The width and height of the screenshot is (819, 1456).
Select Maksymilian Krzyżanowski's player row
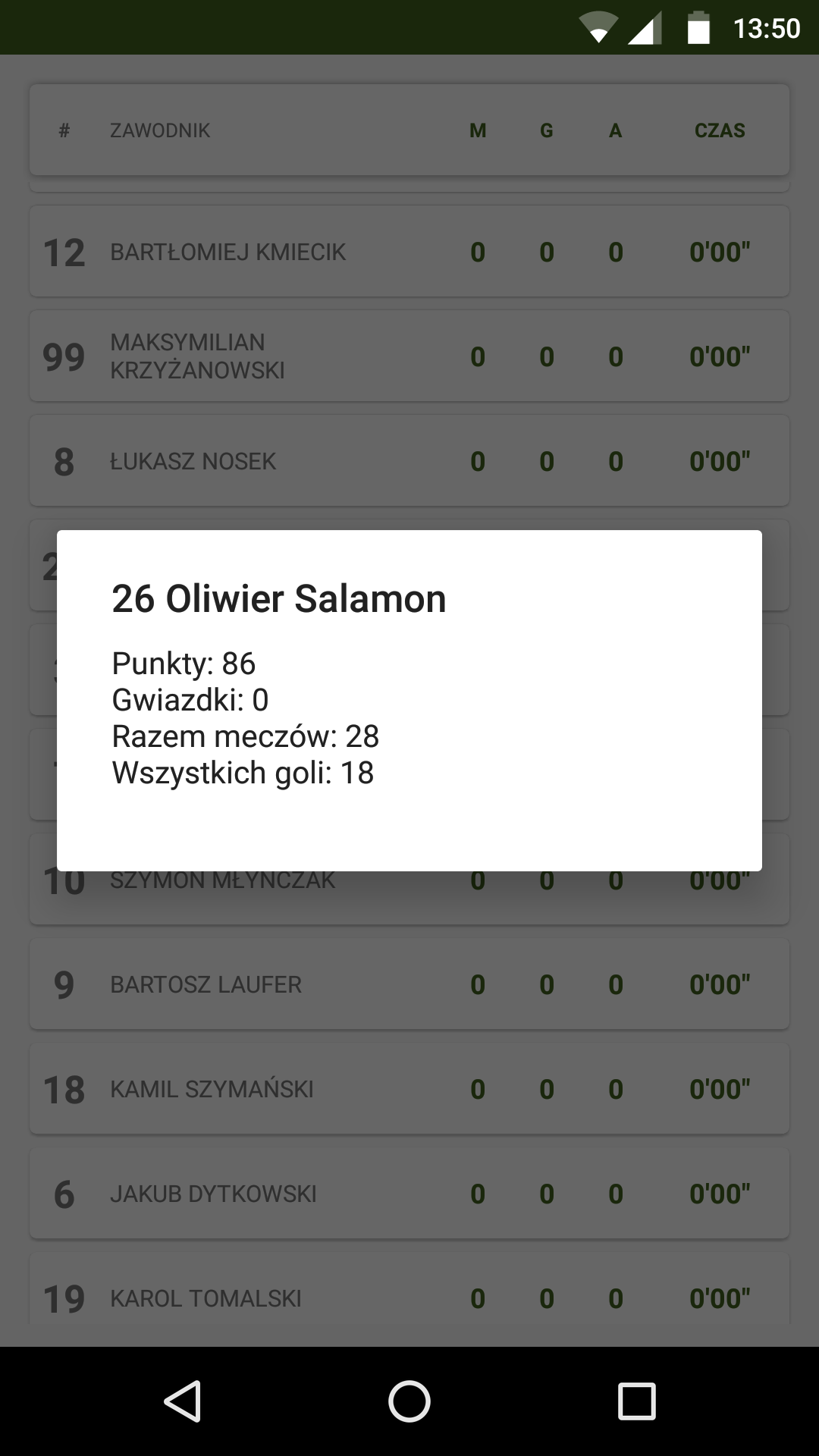tap(409, 356)
